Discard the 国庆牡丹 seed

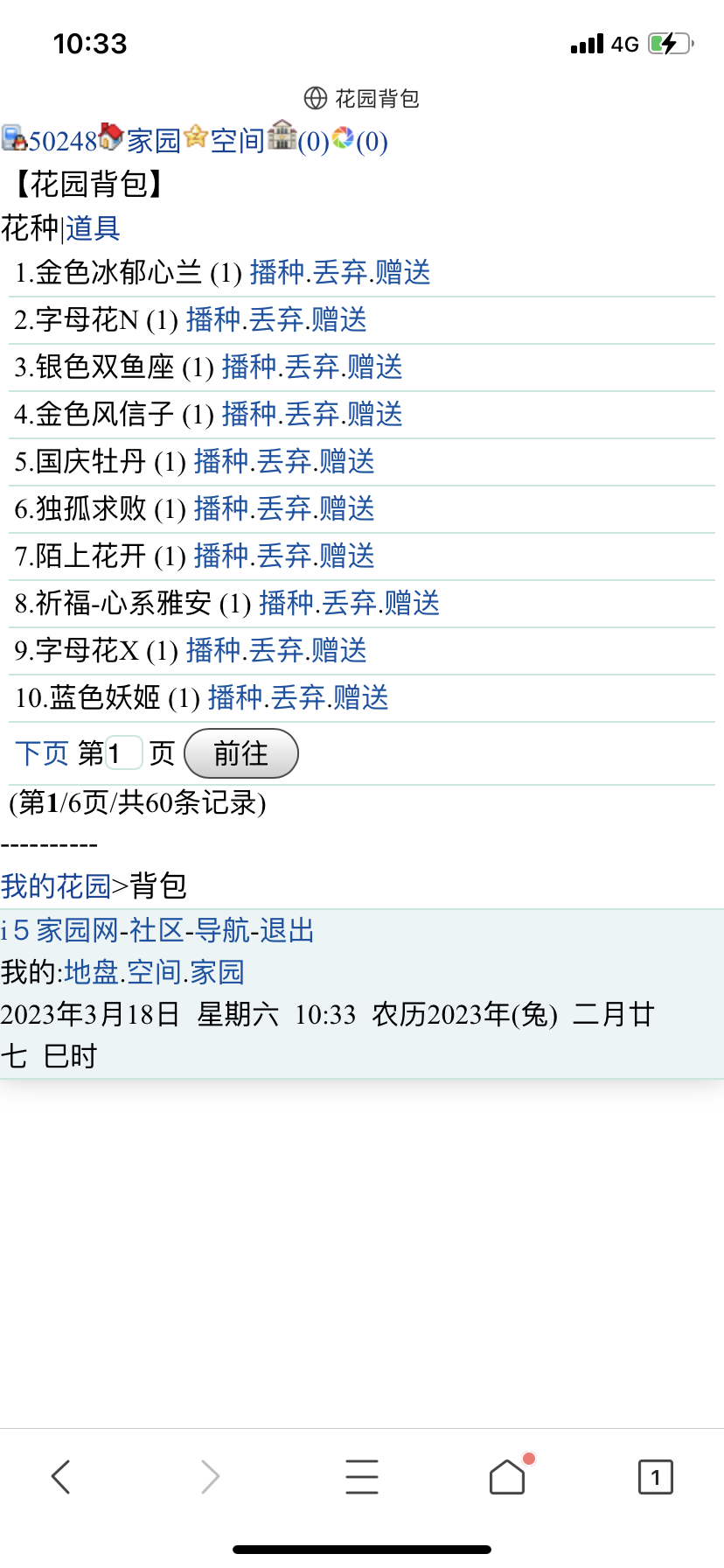(x=283, y=462)
